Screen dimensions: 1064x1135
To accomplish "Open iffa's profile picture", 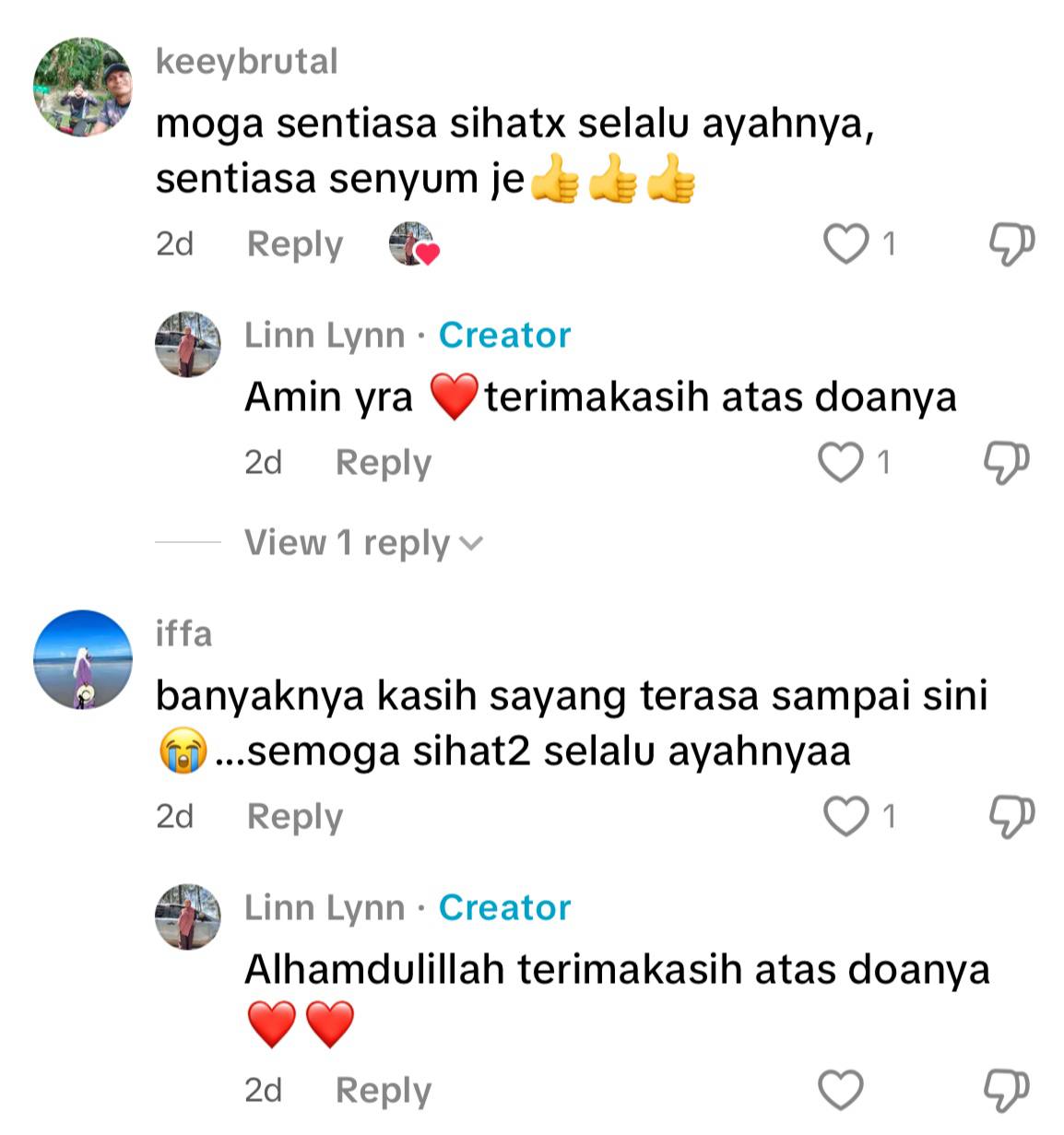I will pos(83,659).
